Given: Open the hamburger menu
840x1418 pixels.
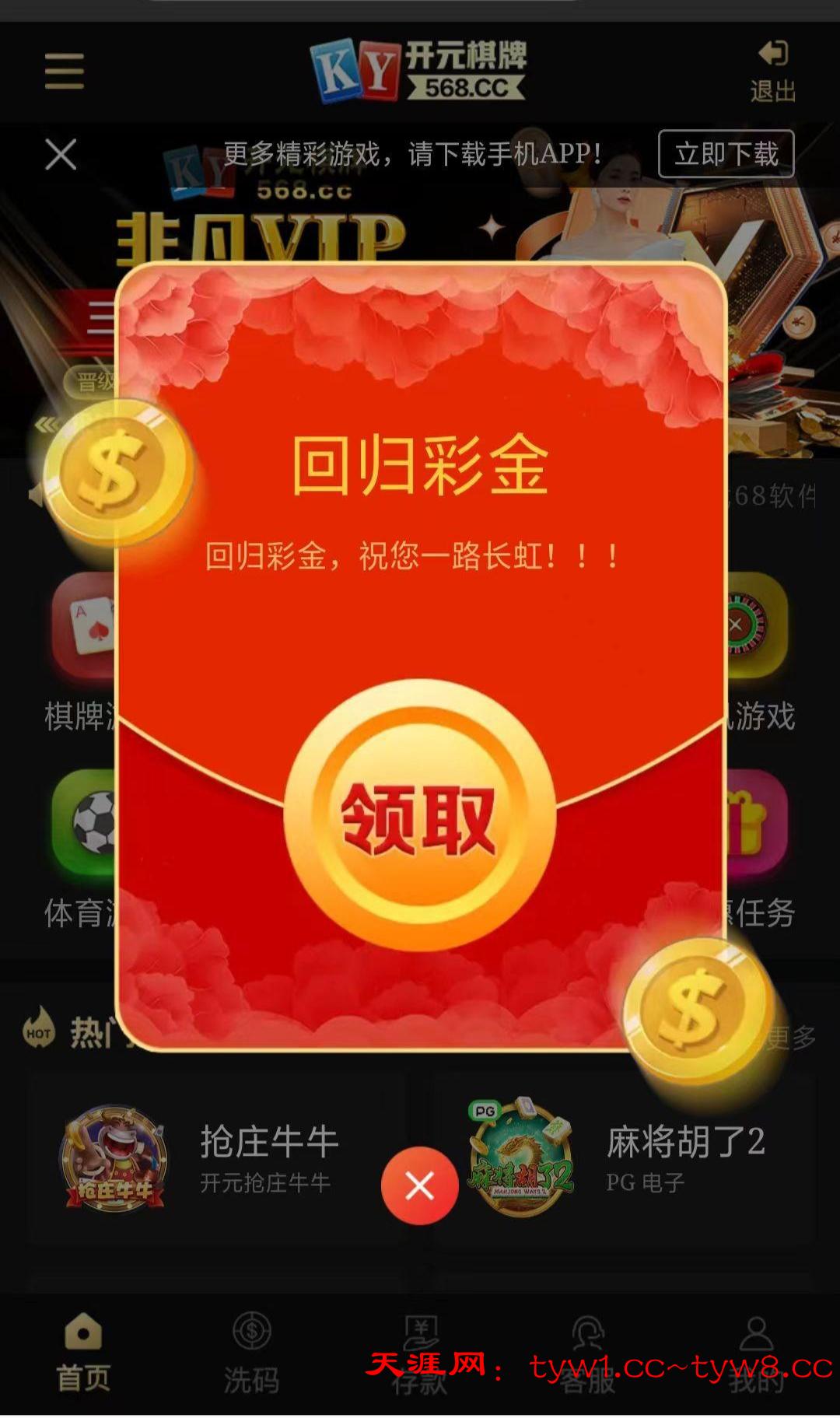Looking at the screenshot, I should click(64, 72).
